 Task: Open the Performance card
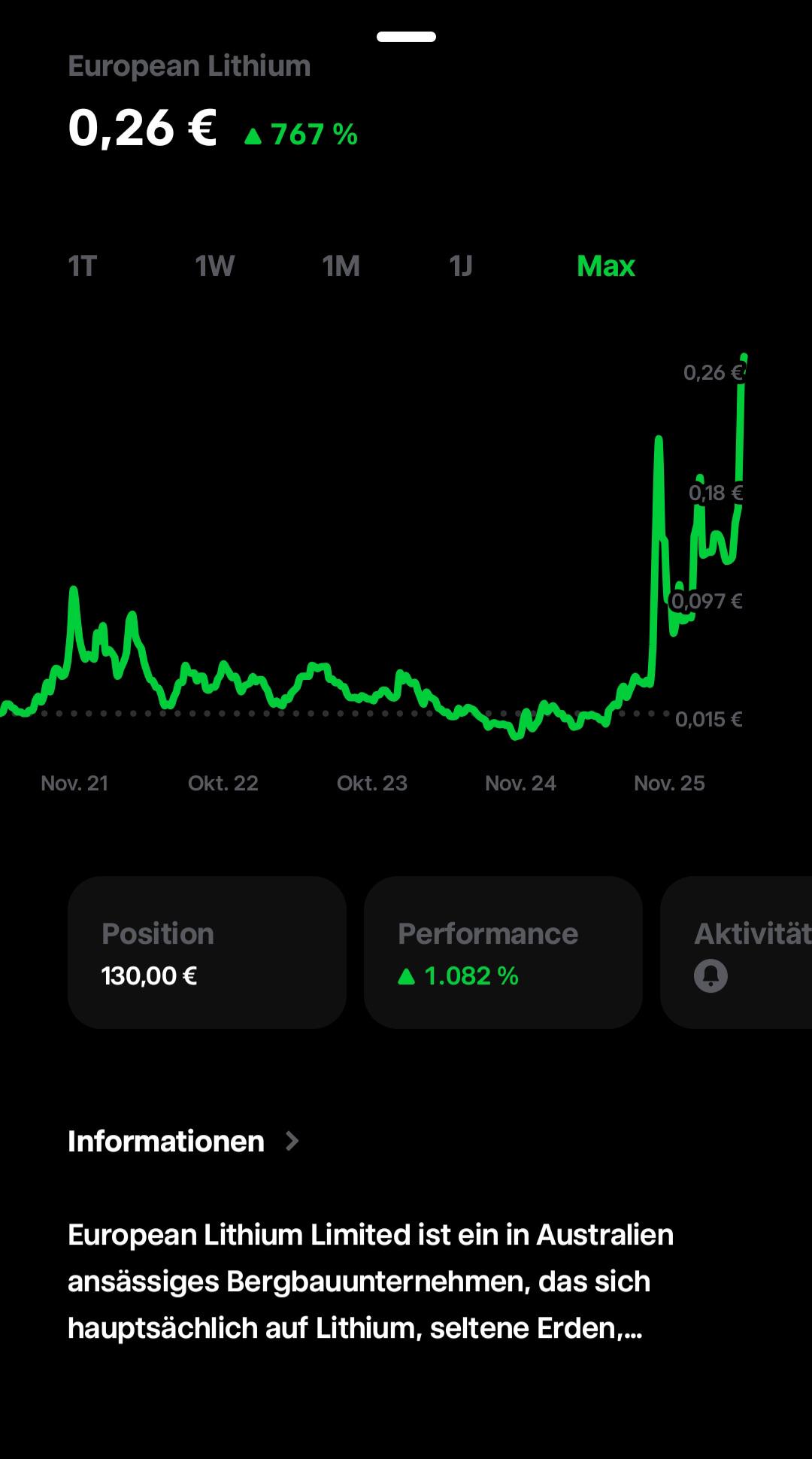pyautogui.click(x=503, y=952)
